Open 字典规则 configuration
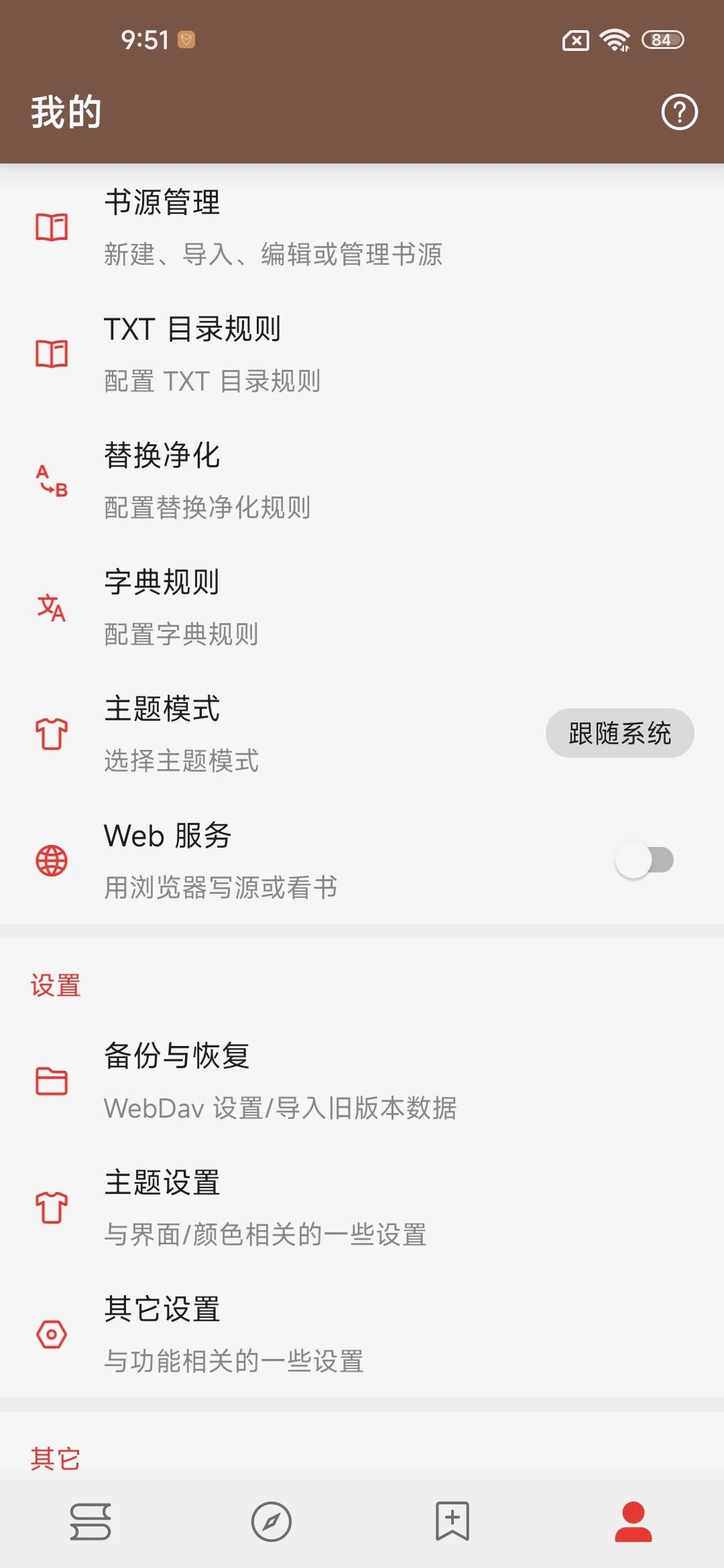The image size is (724, 1568). (x=362, y=607)
